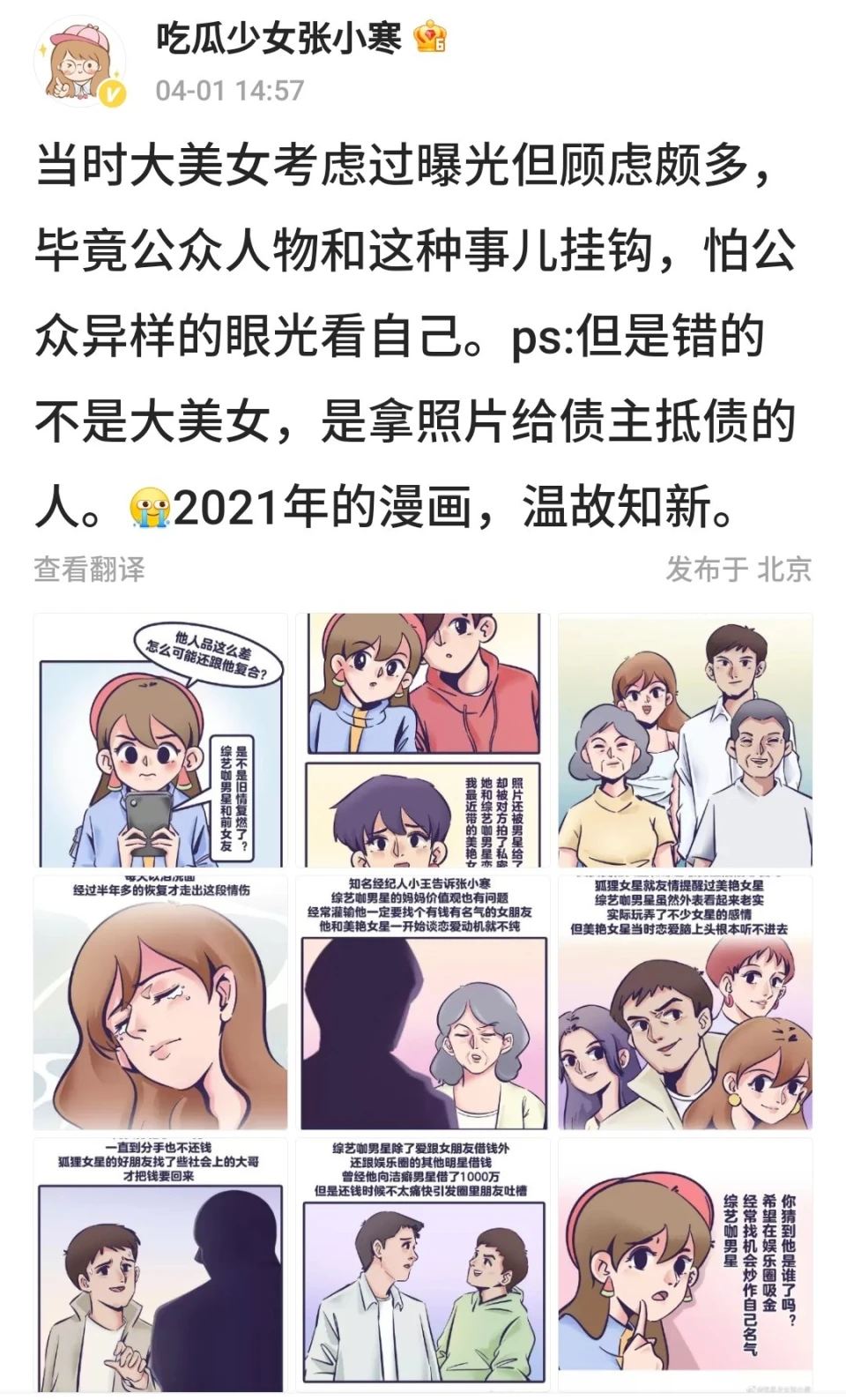This screenshot has height=1400, width=846.
Task: Tap the username 吃瓜少女张小寒
Action: [x=278, y=39]
